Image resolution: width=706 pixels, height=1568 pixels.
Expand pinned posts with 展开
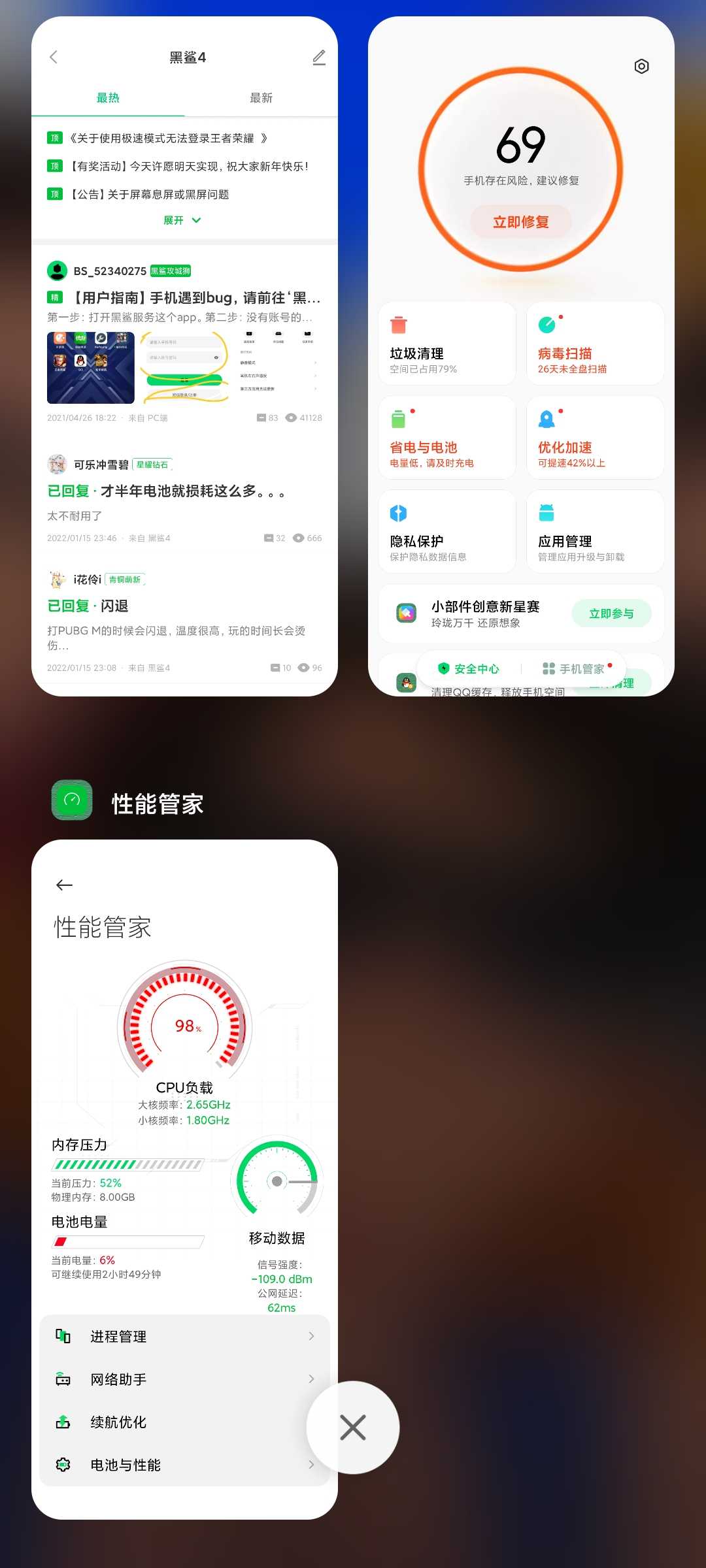point(182,221)
